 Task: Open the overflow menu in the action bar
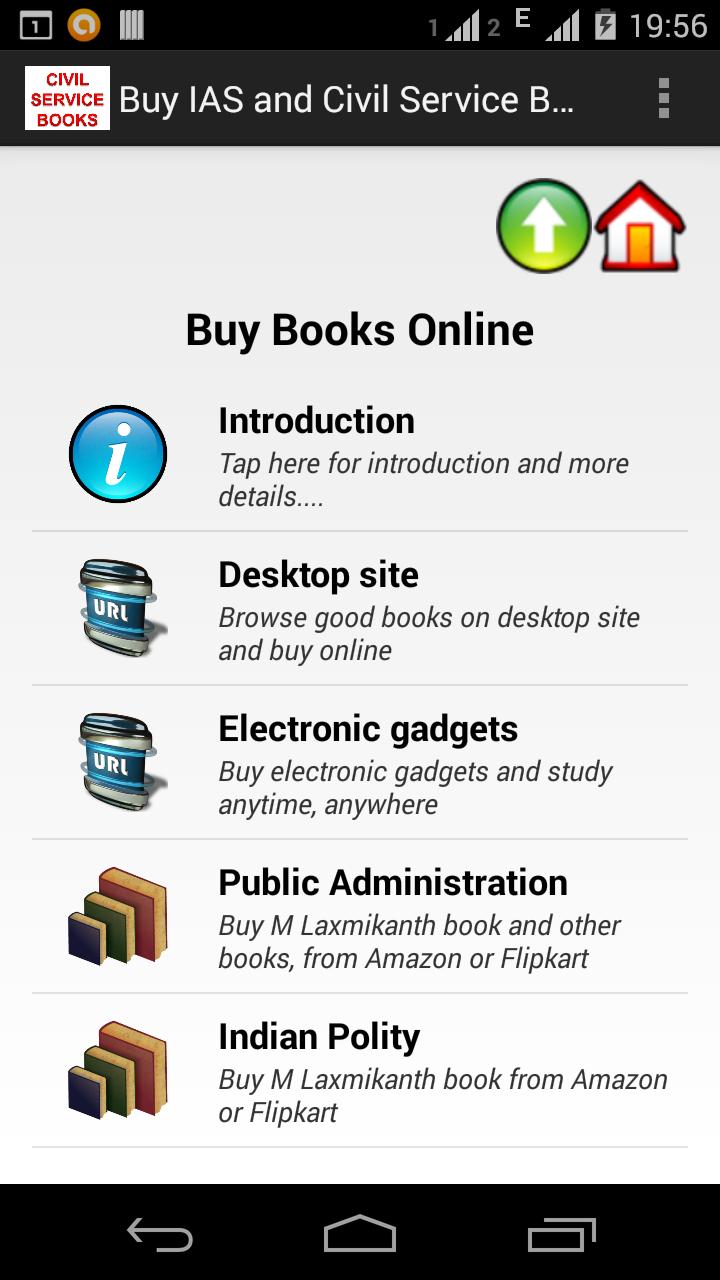pos(662,99)
